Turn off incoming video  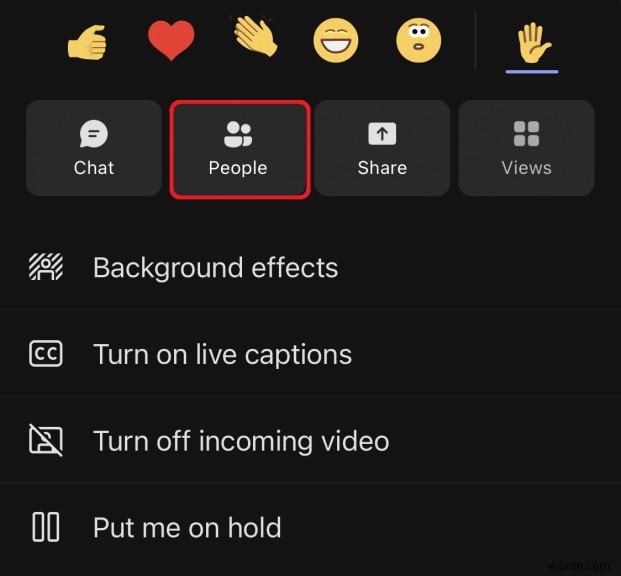coord(240,441)
